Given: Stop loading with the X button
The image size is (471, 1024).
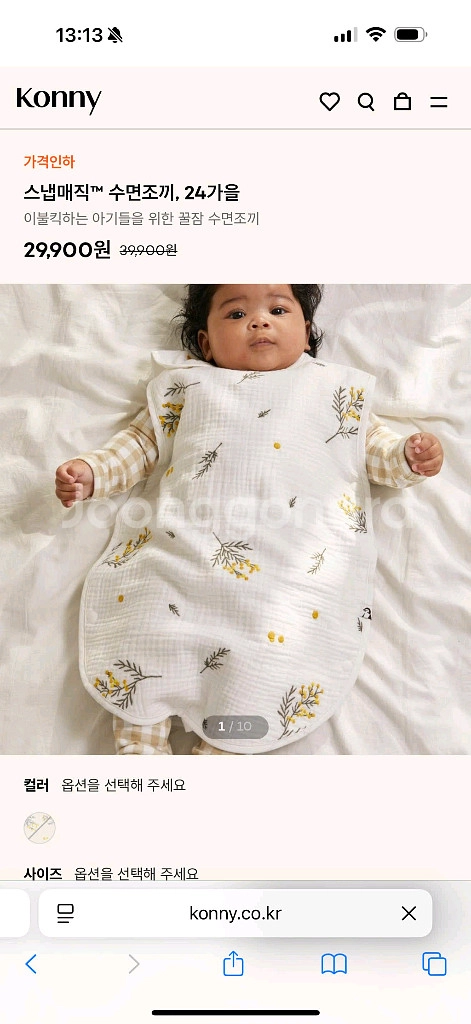Looking at the screenshot, I should click(409, 913).
